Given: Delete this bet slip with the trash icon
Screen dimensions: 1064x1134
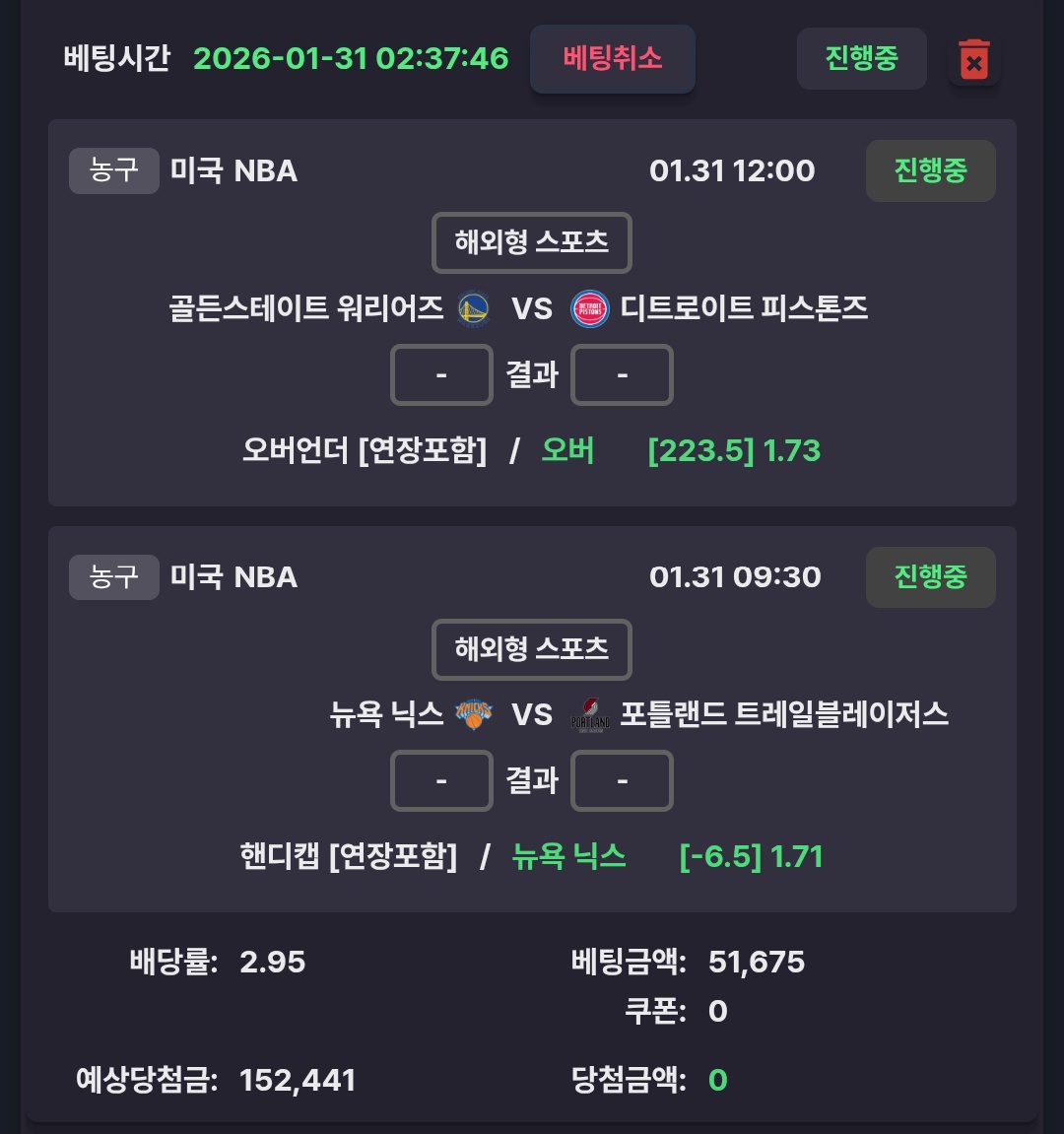Looking at the screenshot, I should click(x=973, y=60).
